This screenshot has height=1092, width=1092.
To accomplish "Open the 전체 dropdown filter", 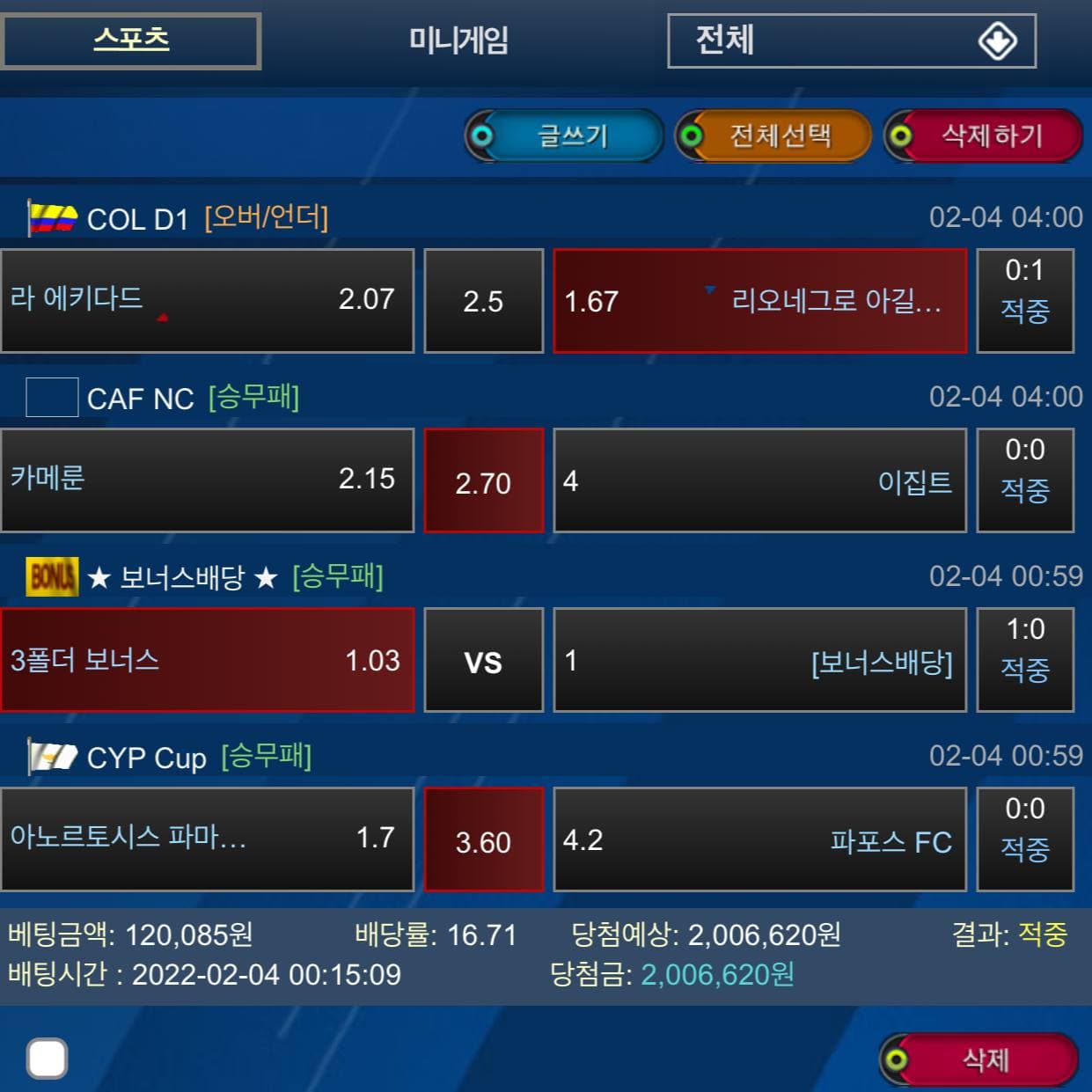I will (851, 40).
